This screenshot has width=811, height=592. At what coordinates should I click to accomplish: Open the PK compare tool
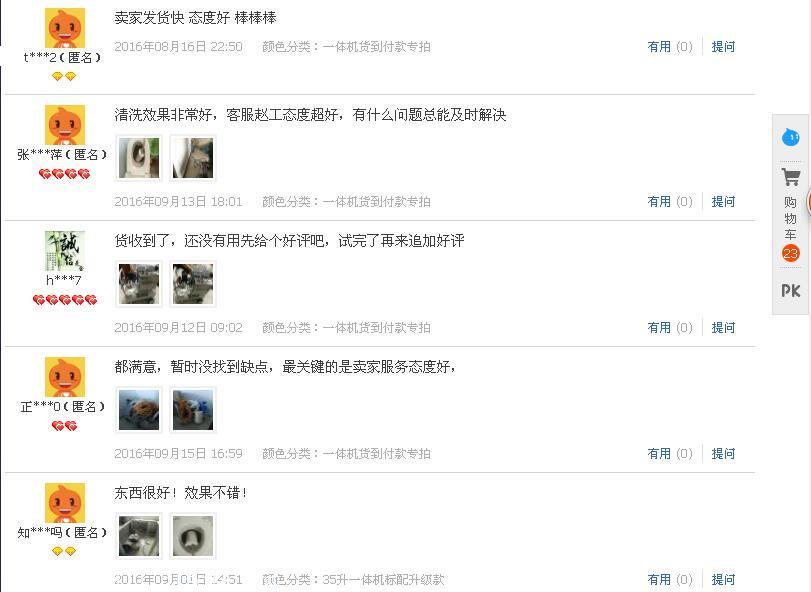pyautogui.click(x=790, y=291)
